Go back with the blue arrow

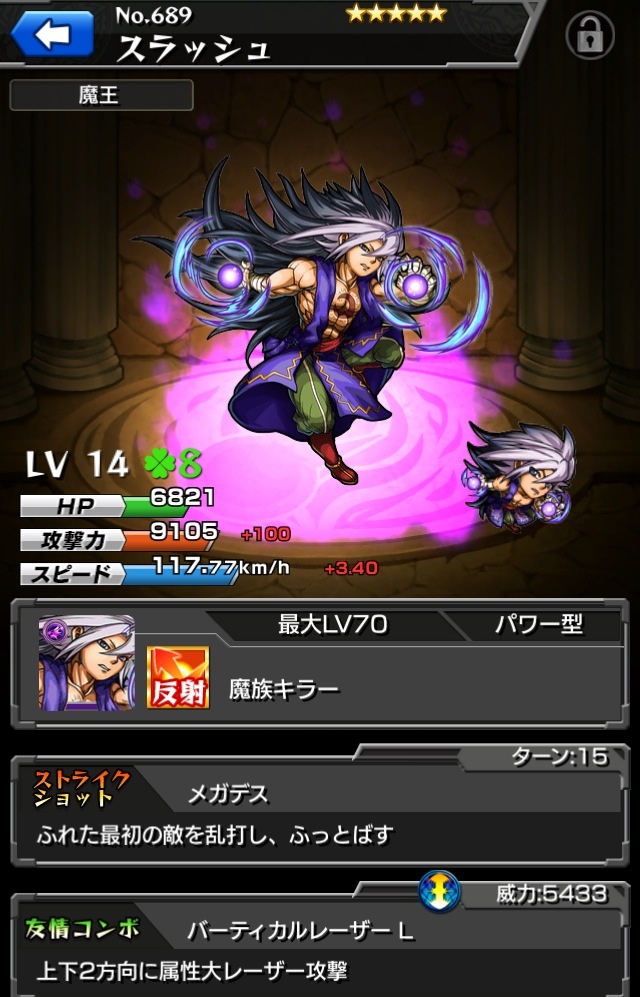[x=51, y=34]
